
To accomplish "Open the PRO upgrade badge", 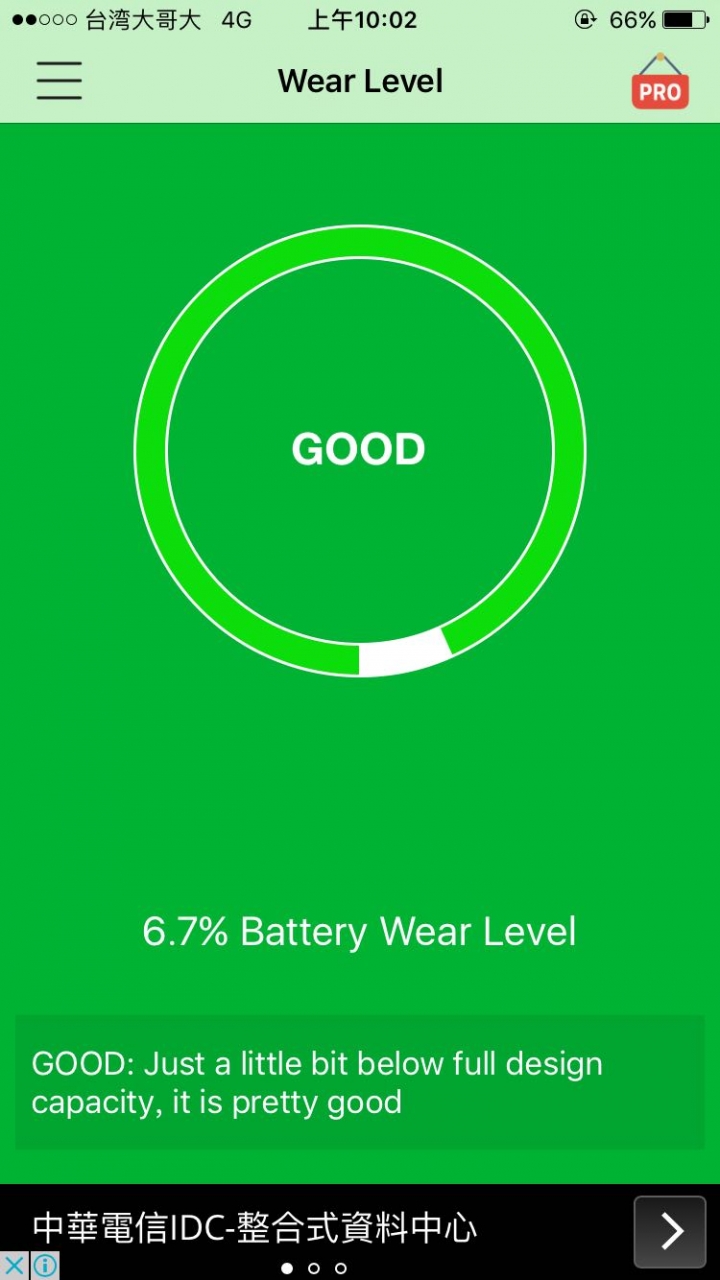I will click(x=660, y=82).
